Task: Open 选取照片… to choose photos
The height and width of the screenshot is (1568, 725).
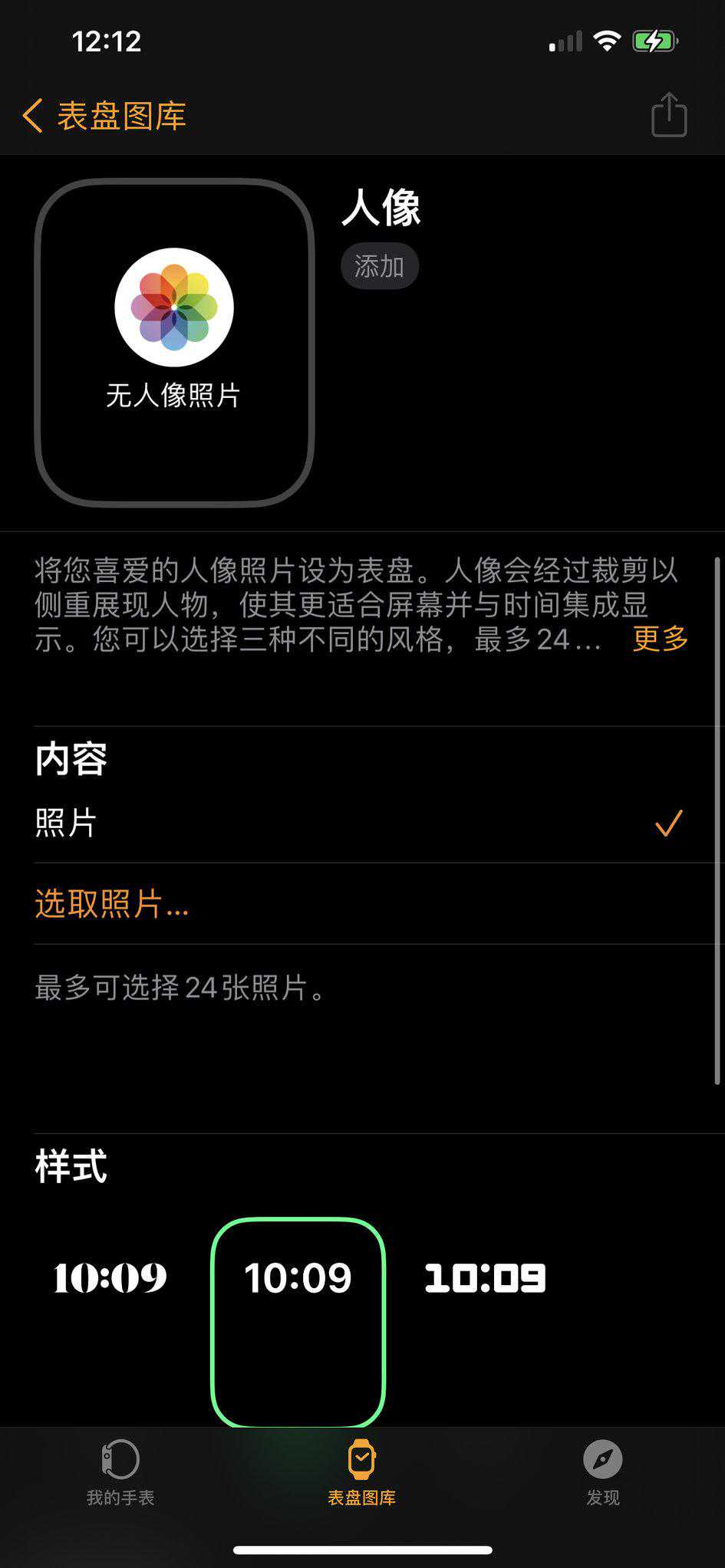Action: (112, 904)
